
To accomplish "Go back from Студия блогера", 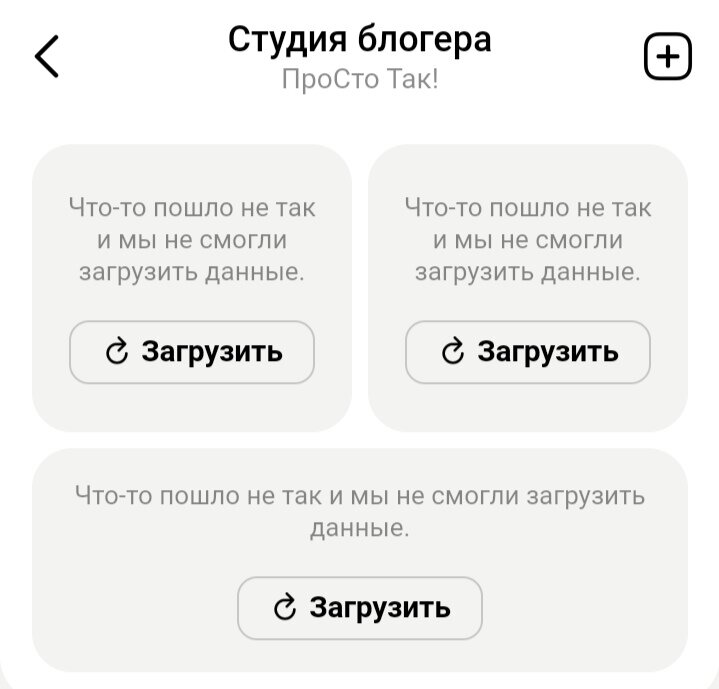I will click(47, 56).
